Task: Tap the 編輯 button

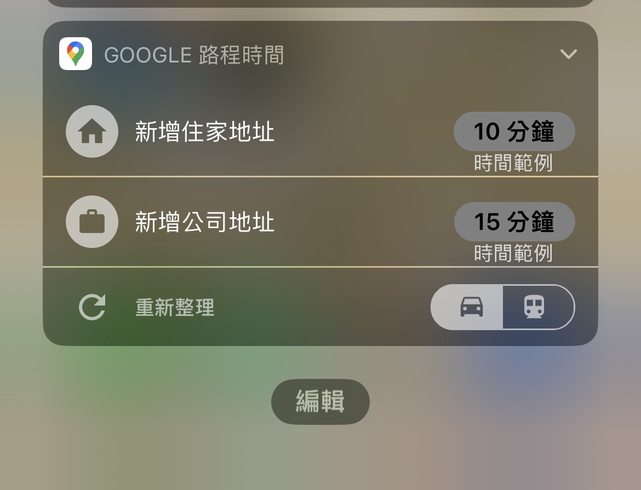Action: pyautogui.click(x=320, y=402)
